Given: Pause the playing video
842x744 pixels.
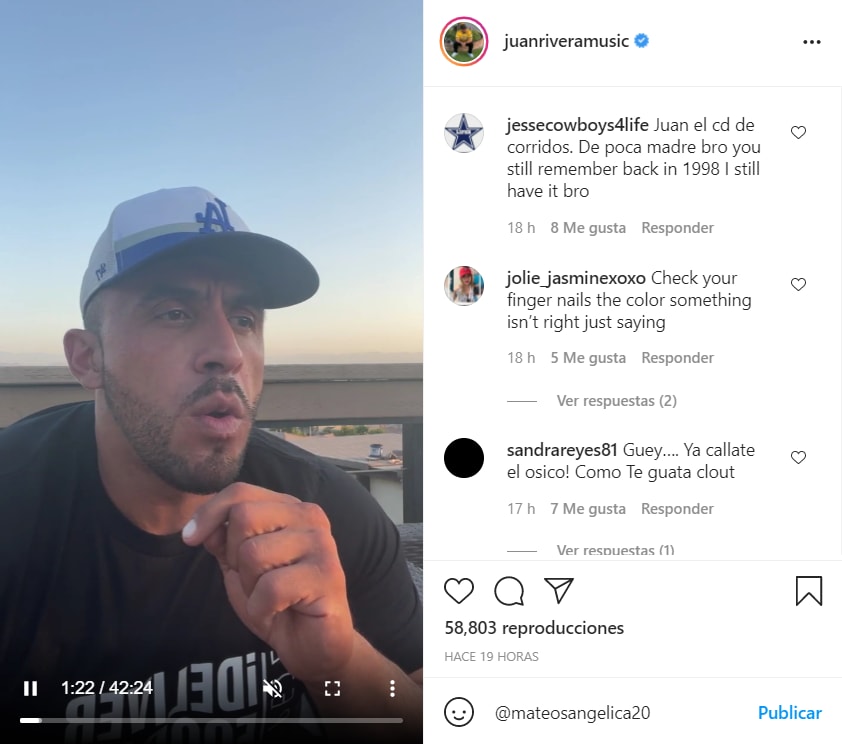Looking at the screenshot, I should [x=30, y=688].
